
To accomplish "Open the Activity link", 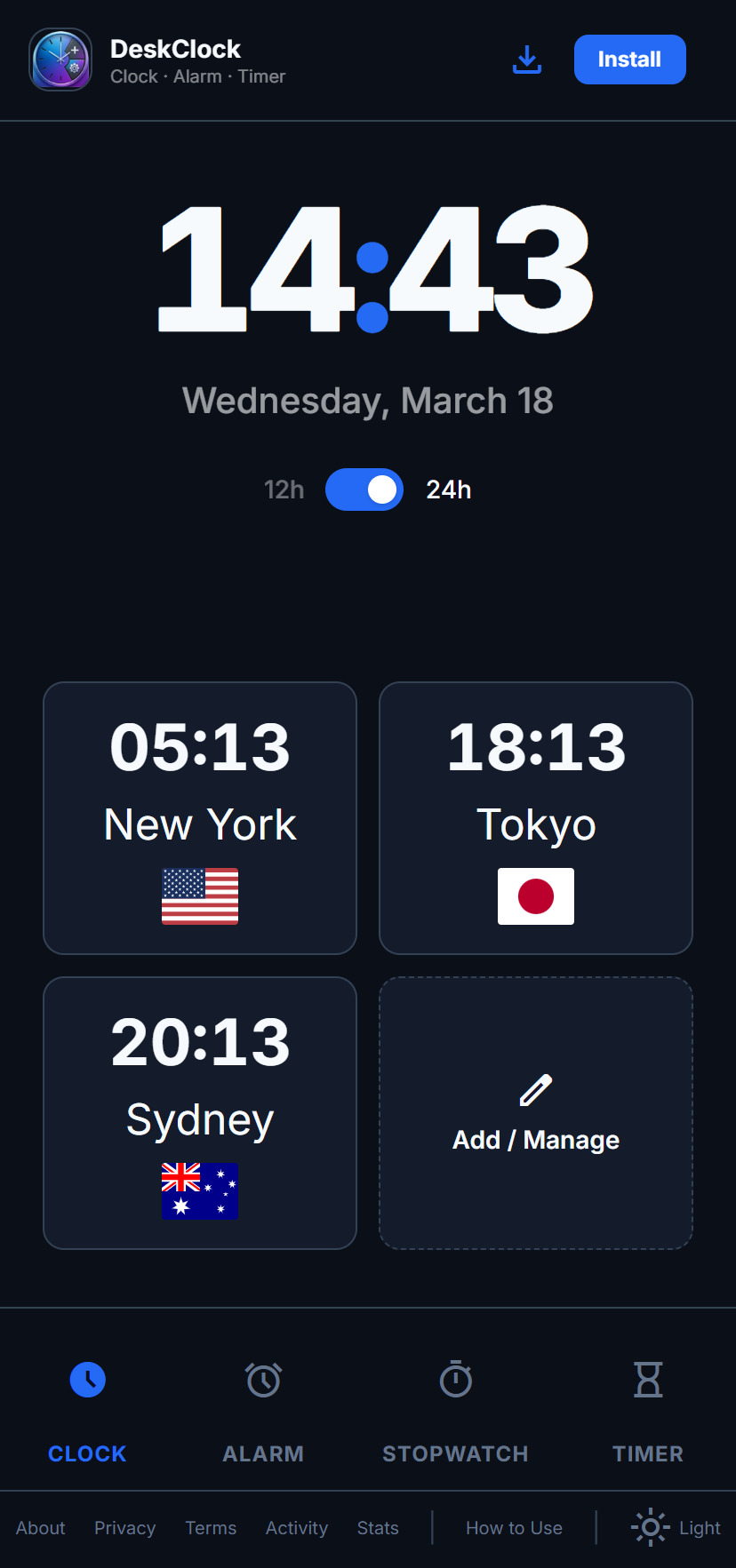I will (x=297, y=1528).
